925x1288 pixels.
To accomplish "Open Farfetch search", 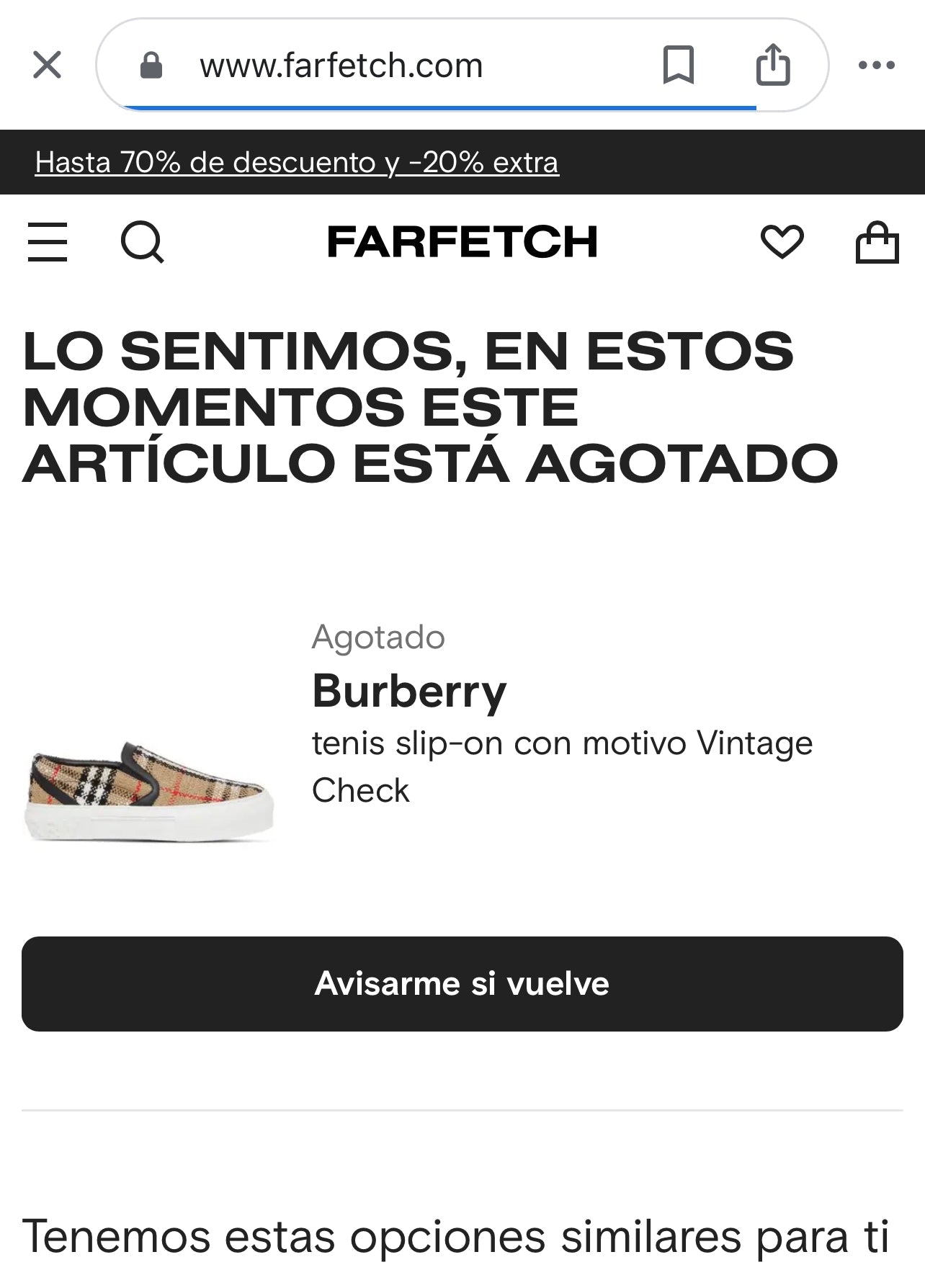I will coord(142,242).
